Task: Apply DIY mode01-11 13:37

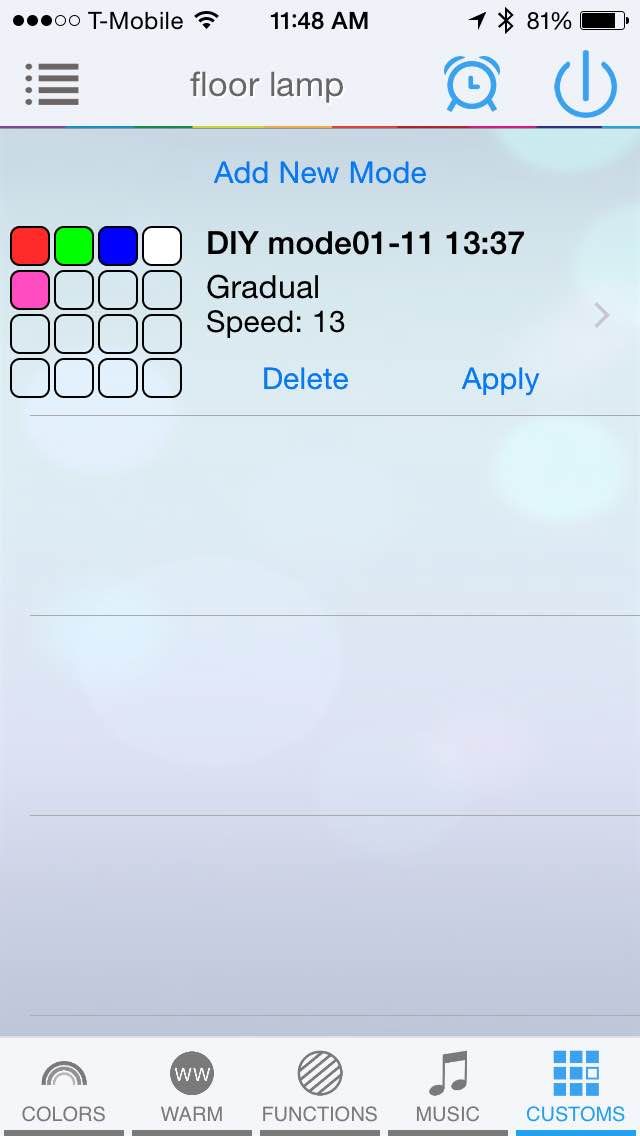Action: point(500,379)
